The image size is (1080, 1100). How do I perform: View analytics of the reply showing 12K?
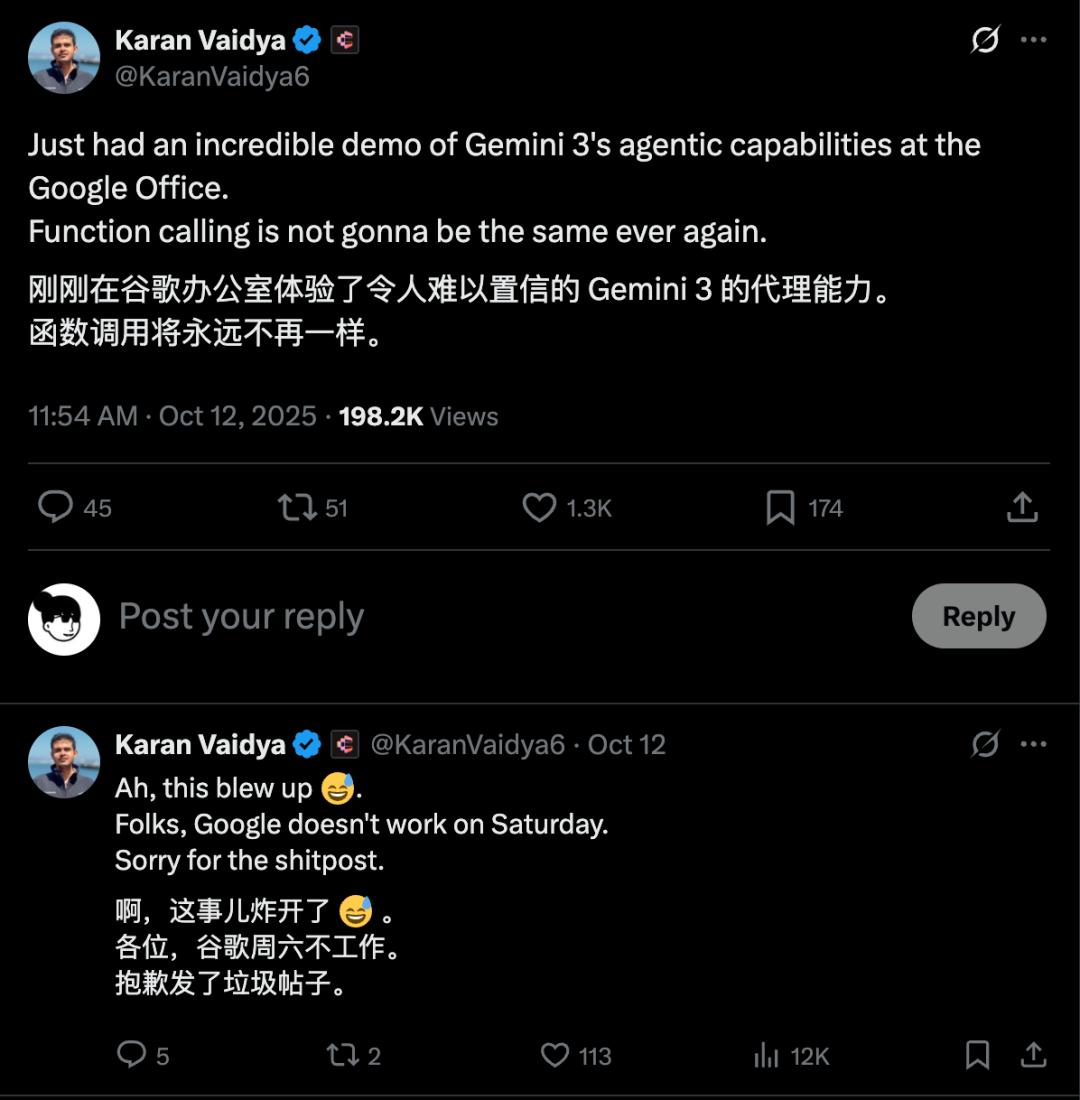767,1055
